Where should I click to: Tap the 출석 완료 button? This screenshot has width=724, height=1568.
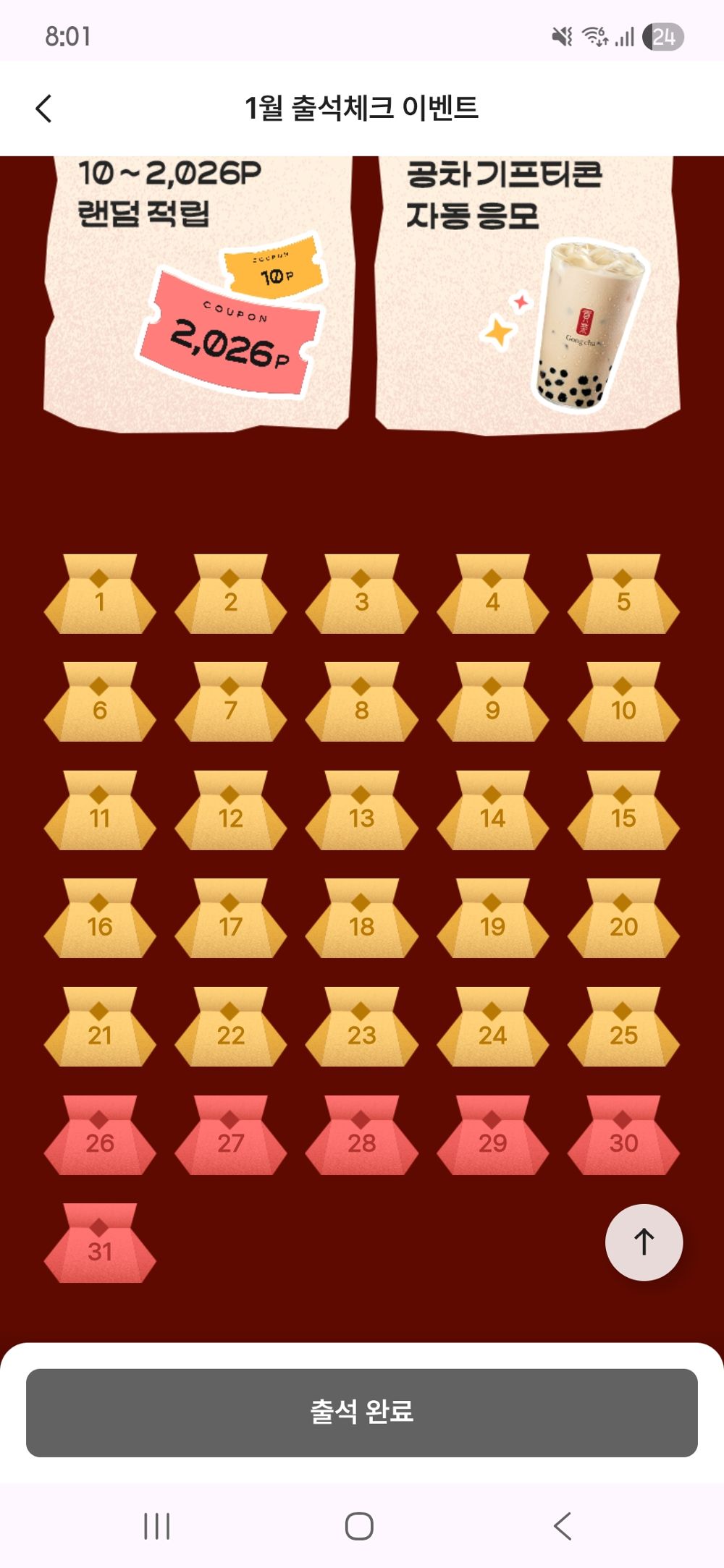click(x=362, y=1412)
